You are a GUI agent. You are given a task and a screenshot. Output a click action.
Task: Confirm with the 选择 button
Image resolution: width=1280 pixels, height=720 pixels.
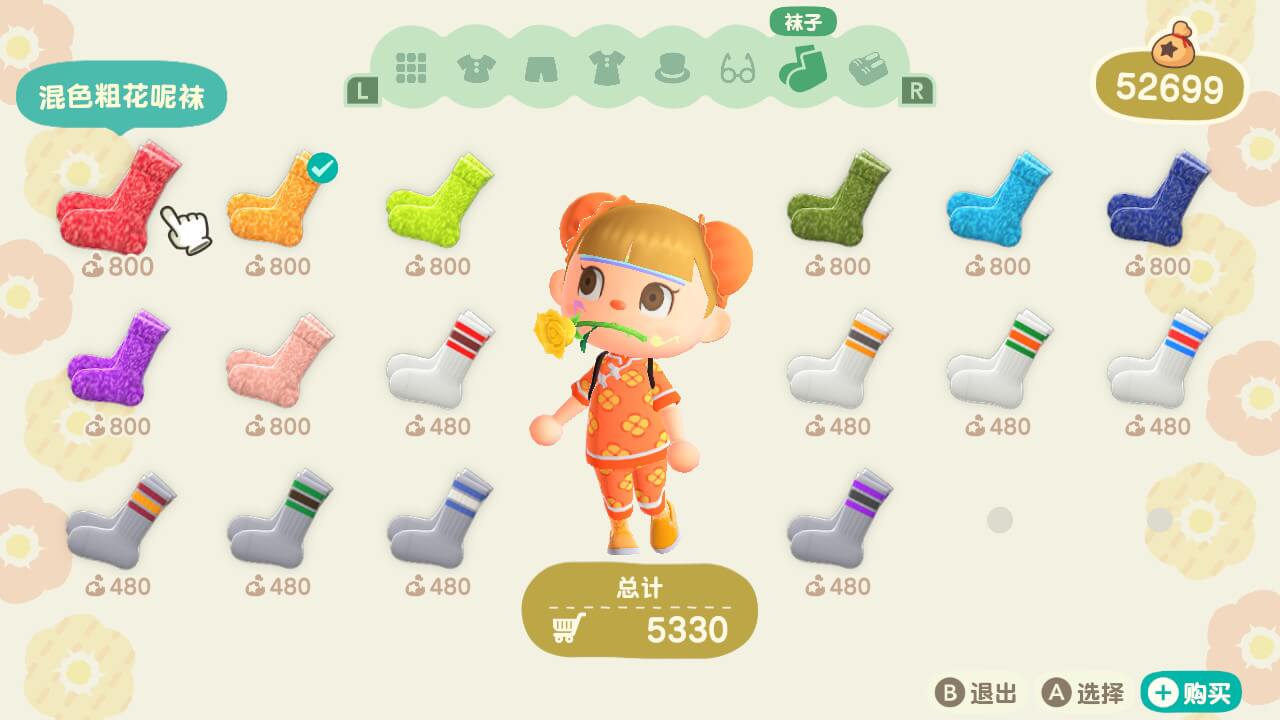pos(1083,692)
